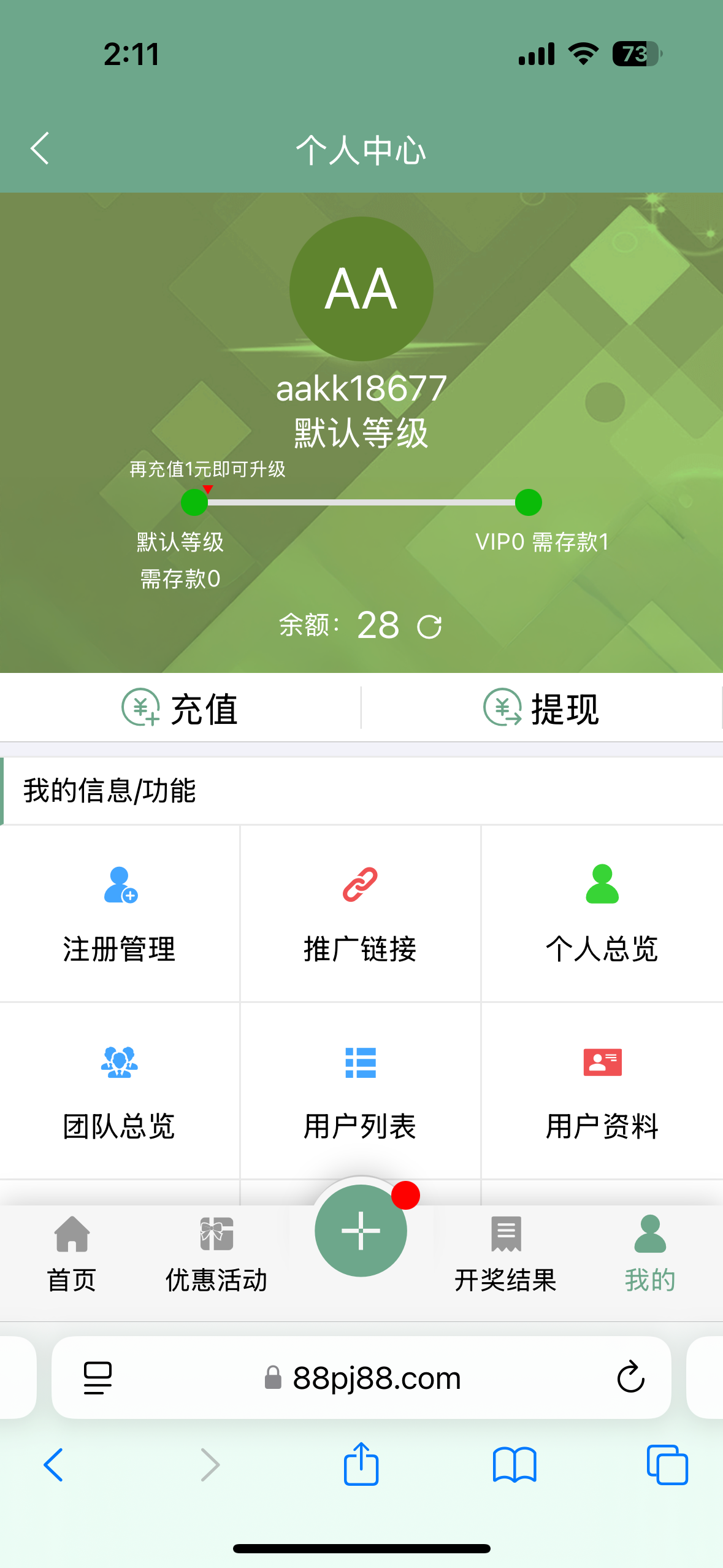Go back from the 个人中心 page
723x1568 pixels.
point(40,148)
